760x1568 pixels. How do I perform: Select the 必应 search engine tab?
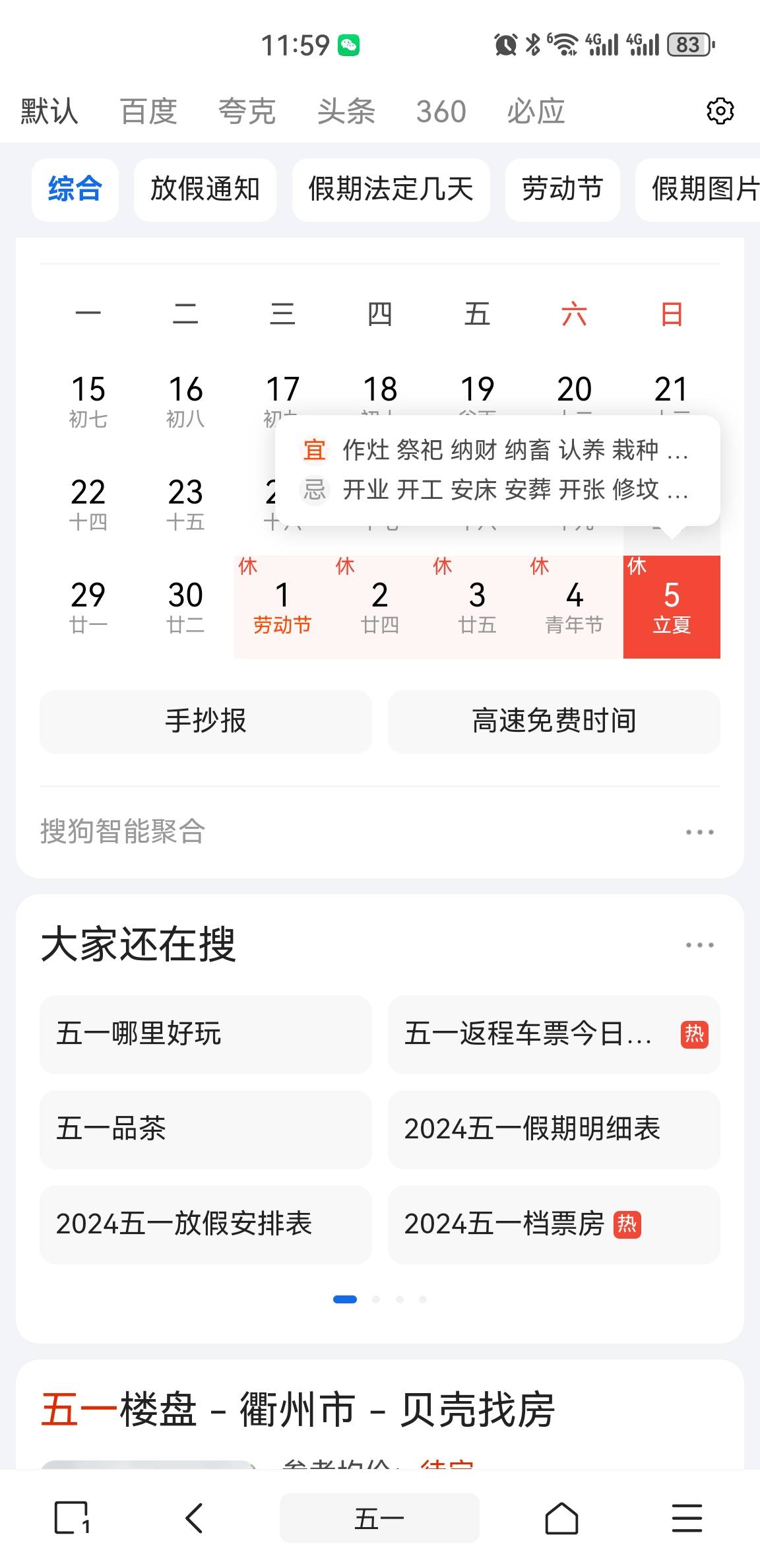pos(535,111)
